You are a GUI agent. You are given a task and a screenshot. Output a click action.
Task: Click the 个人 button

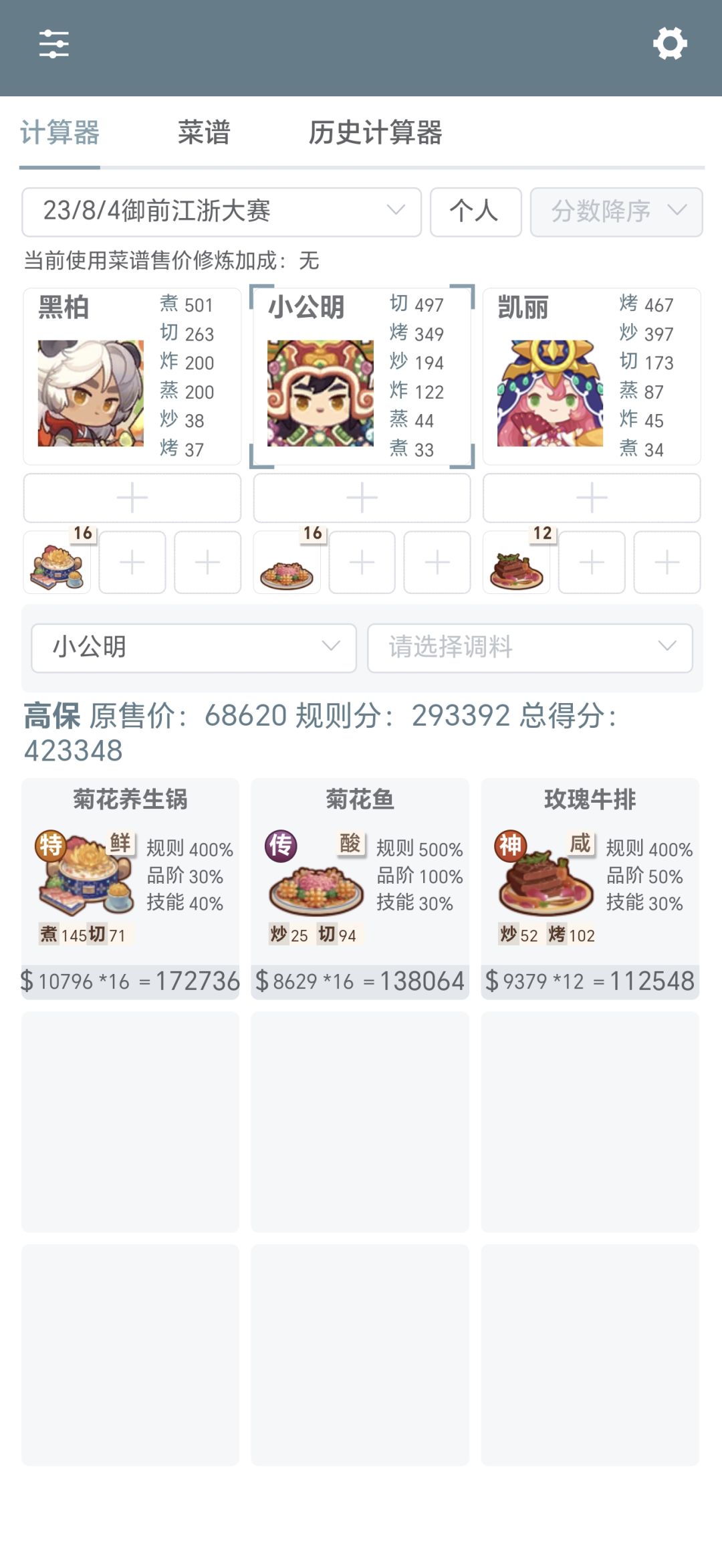pyautogui.click(x=476, y=211)
